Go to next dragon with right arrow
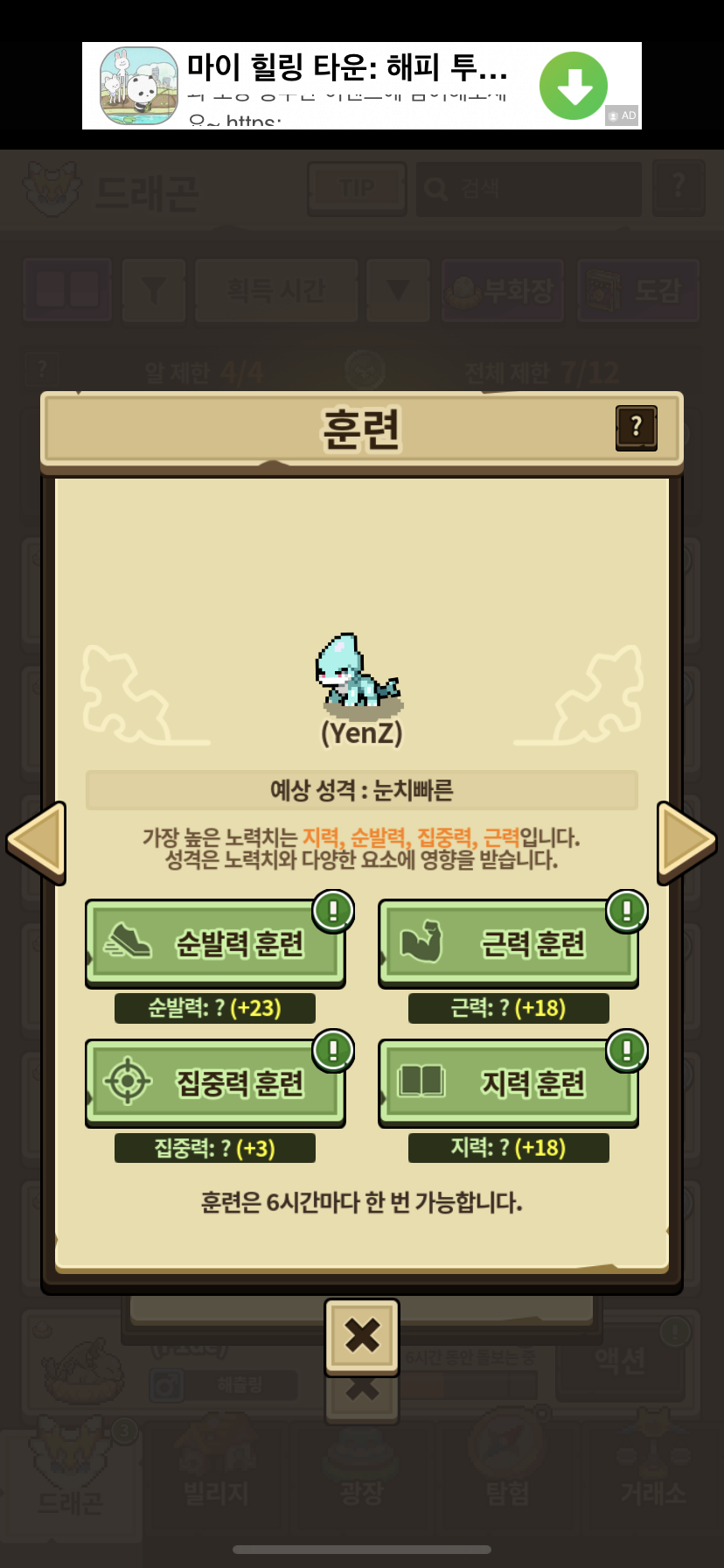724x1568 pixels. click(x=686, y=842)
